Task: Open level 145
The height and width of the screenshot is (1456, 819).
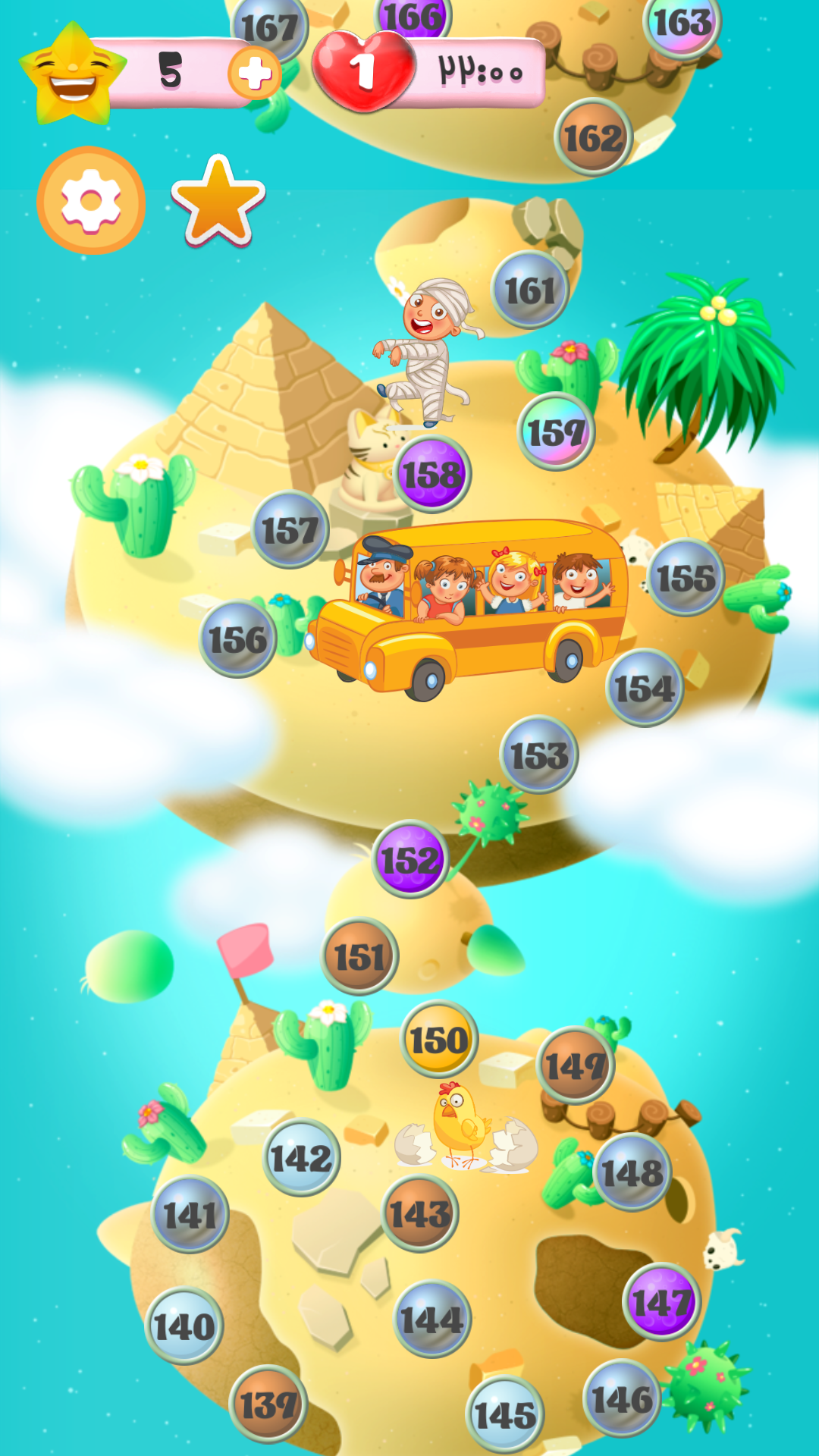Action: (505, 1414)
